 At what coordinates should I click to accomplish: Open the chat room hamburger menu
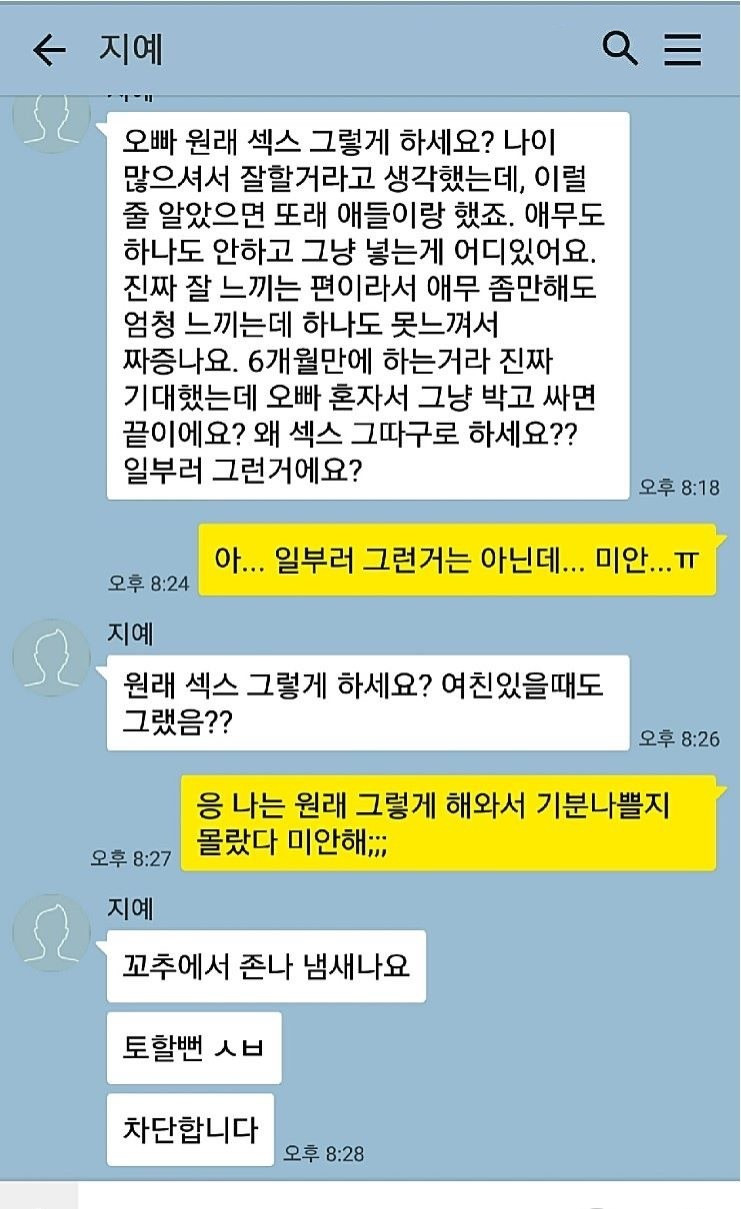683,49
